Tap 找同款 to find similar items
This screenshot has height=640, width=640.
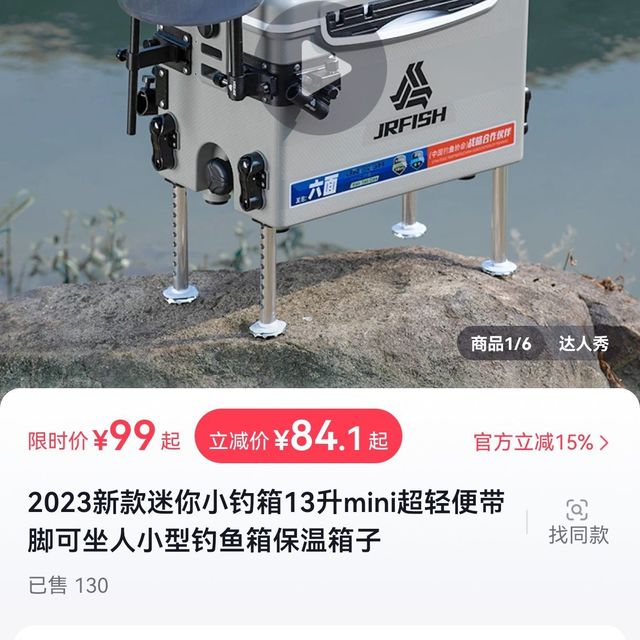click(578, 522)
